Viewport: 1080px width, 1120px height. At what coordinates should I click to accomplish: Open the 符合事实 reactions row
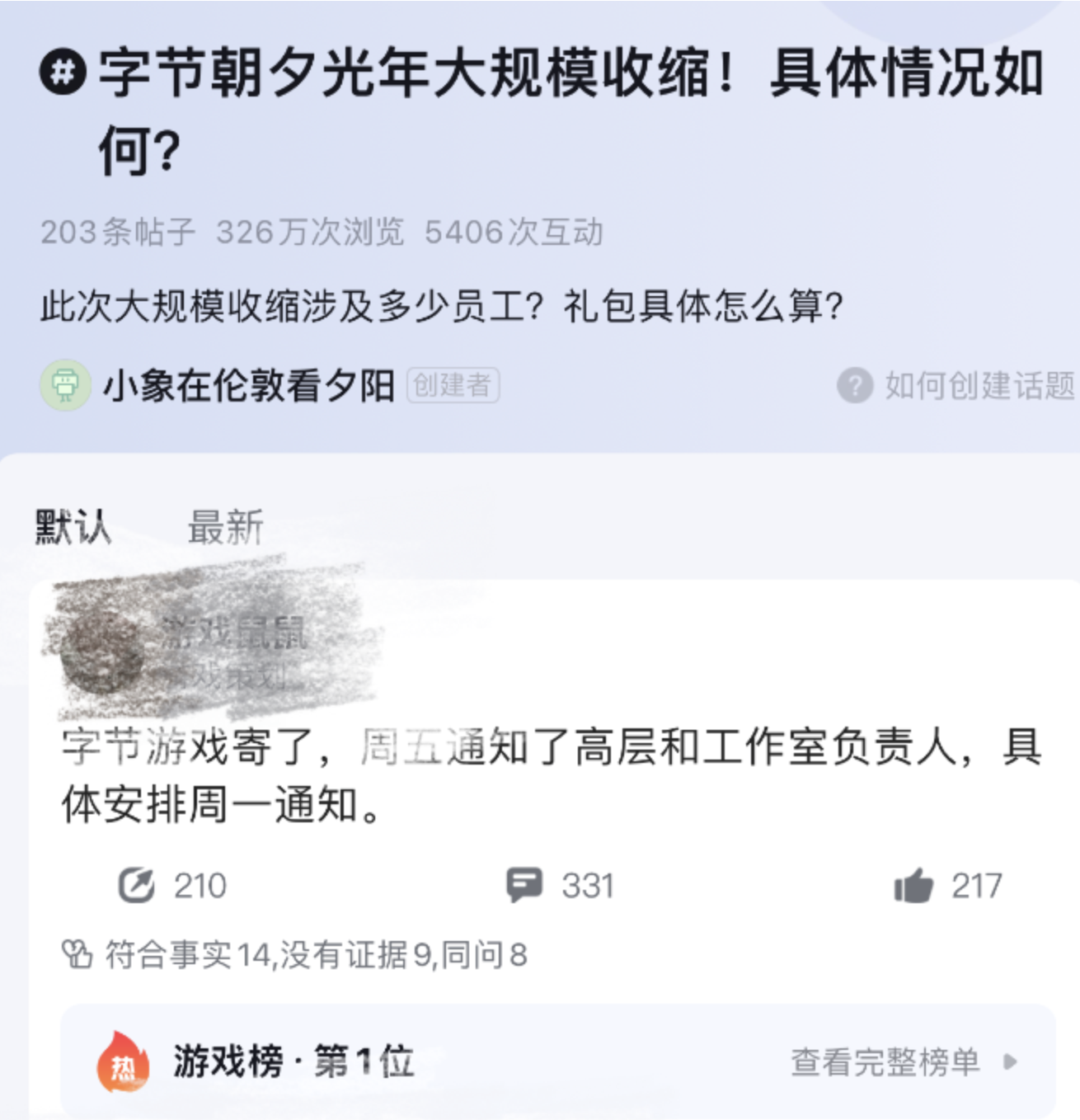297,955
